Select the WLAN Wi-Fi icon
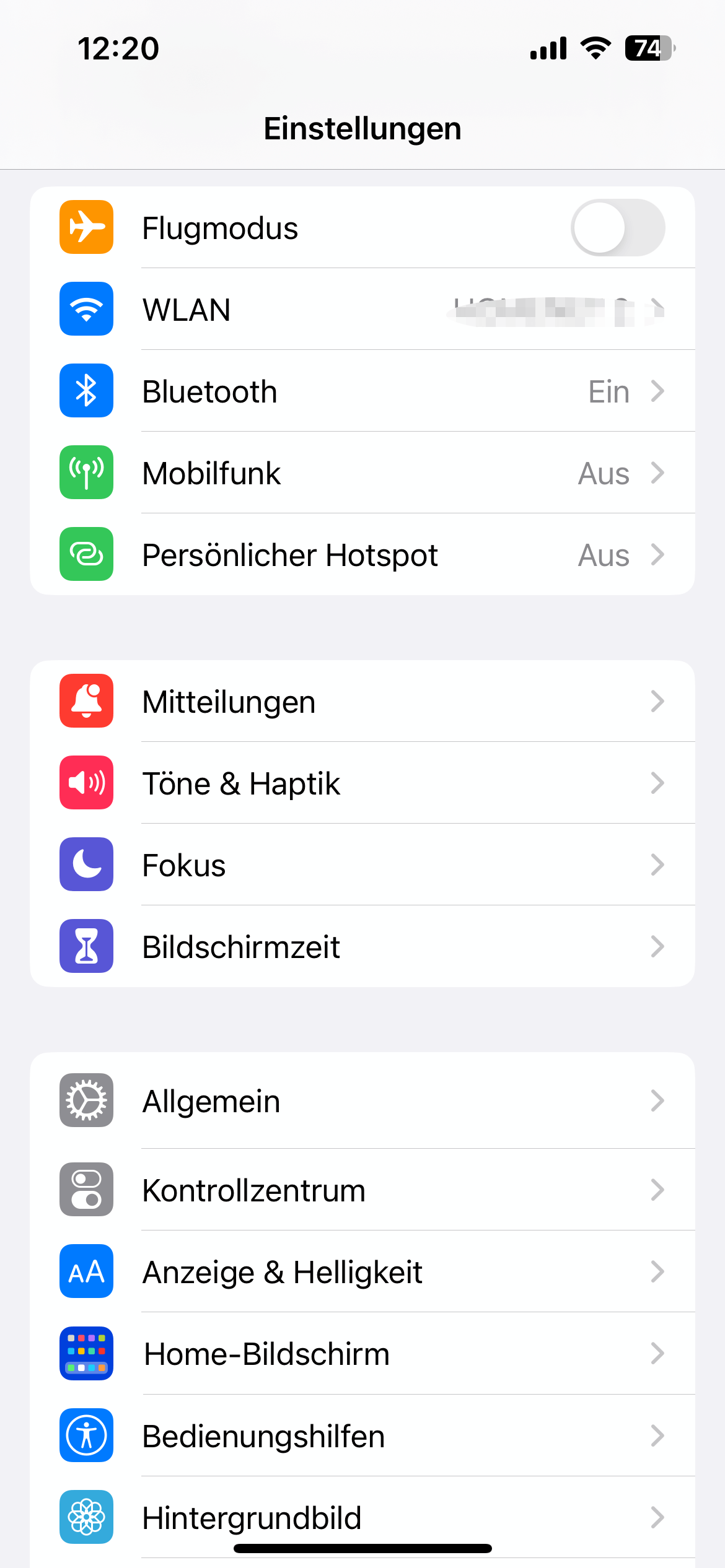725x1568 pixels. 86,309
